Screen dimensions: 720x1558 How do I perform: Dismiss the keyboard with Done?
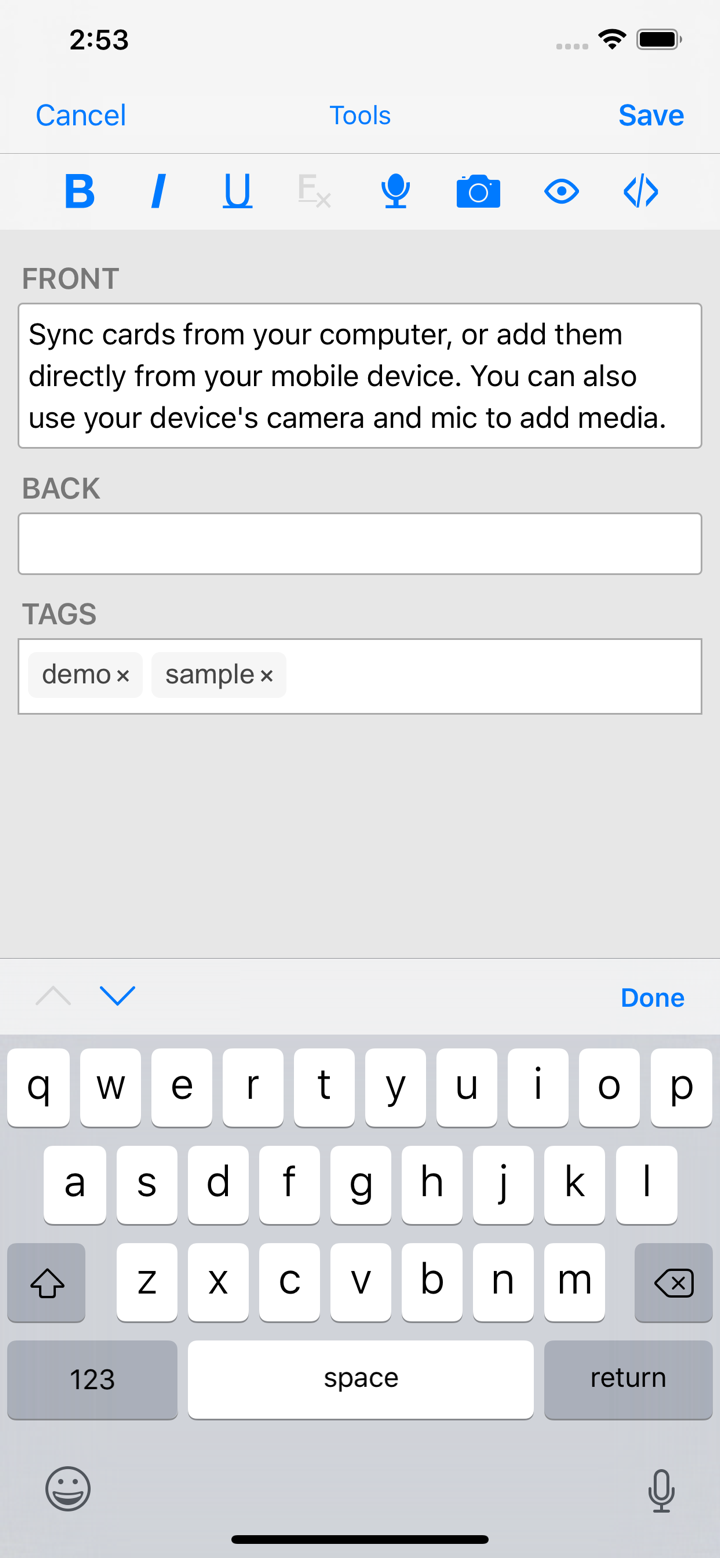(651, 997)
